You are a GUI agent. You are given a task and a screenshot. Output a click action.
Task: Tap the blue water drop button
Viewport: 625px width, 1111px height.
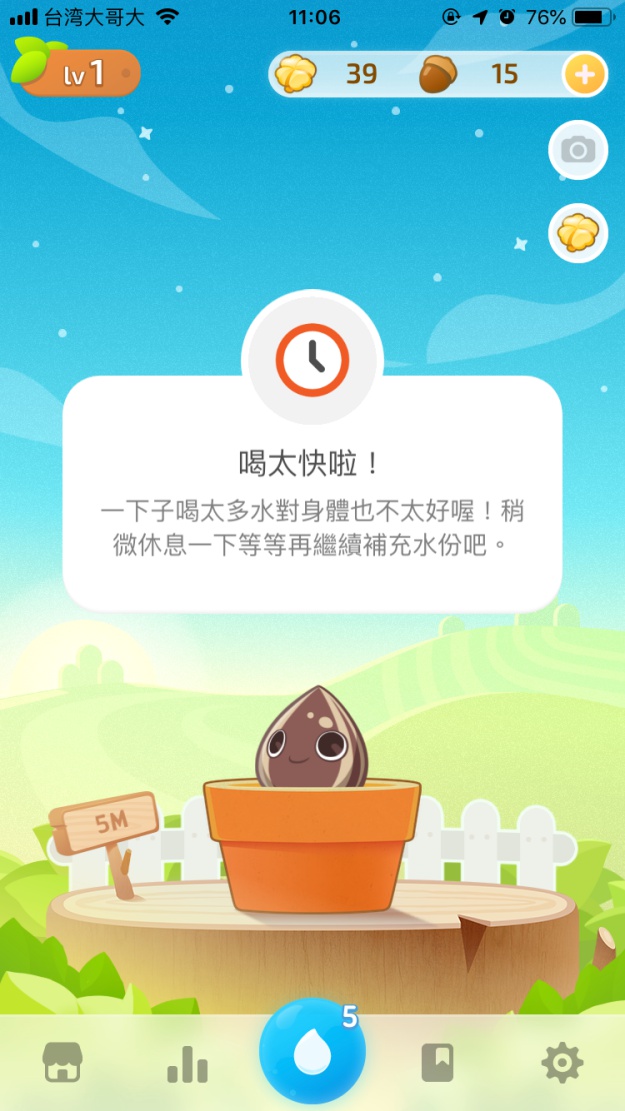point(312,1051)
